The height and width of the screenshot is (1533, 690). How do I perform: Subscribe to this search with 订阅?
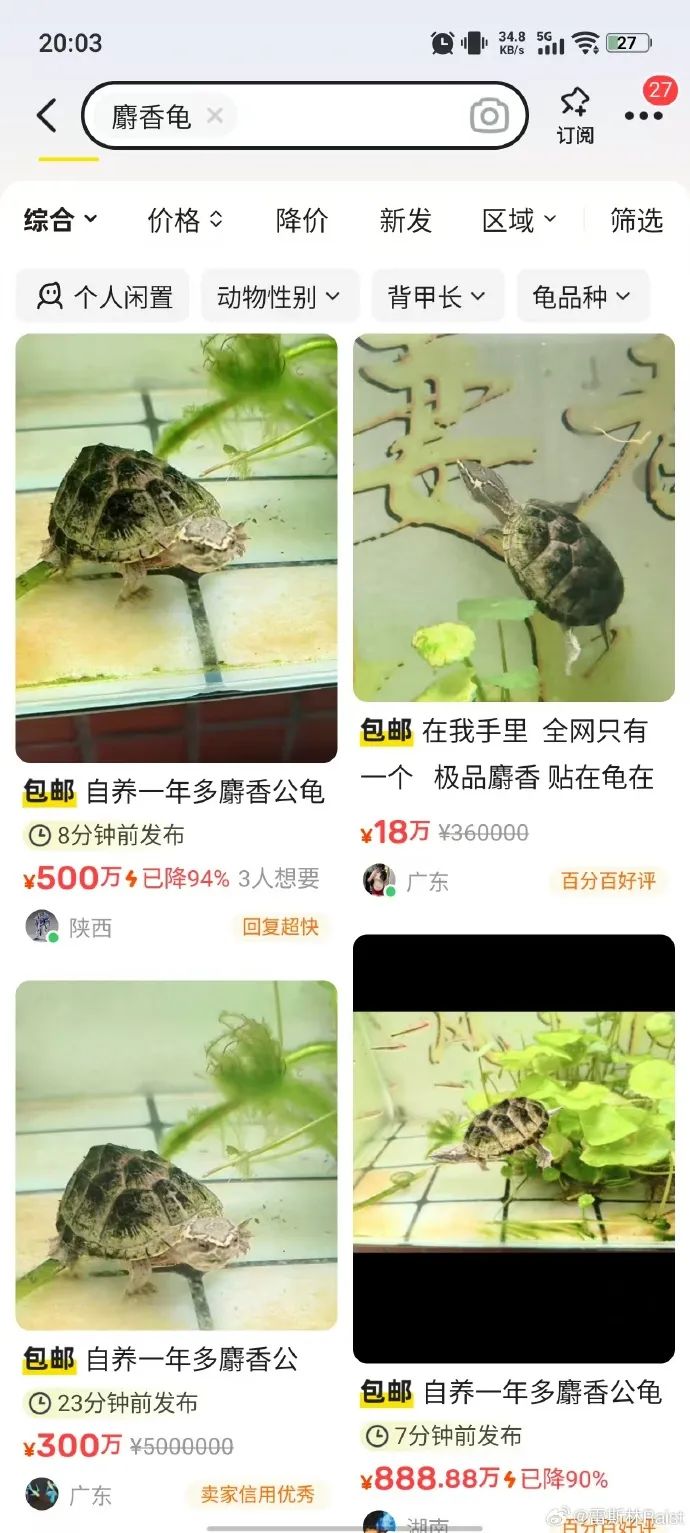[575, 116]
